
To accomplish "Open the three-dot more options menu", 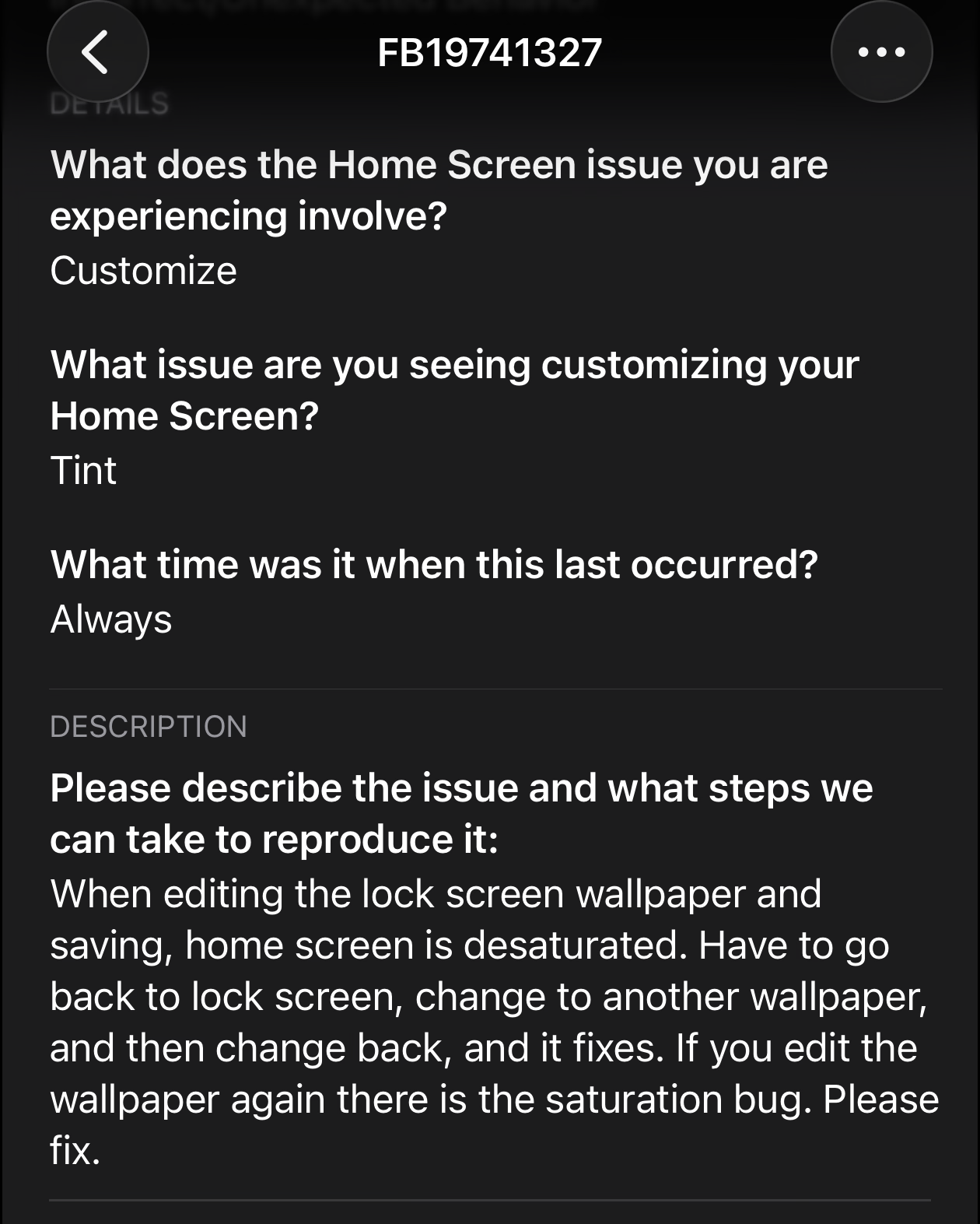I will coord(881,53).
